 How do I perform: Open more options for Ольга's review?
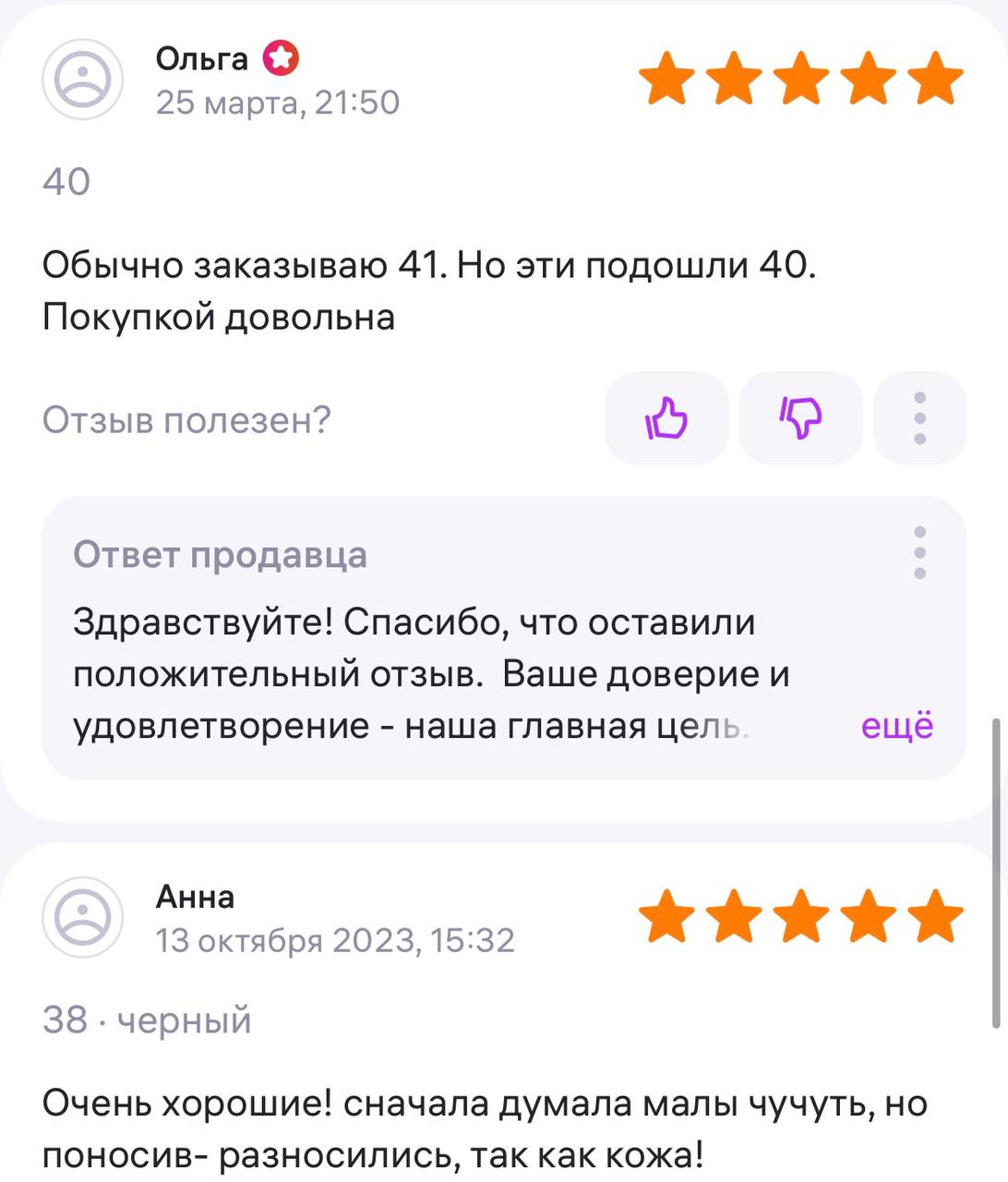tap(919, 419)
